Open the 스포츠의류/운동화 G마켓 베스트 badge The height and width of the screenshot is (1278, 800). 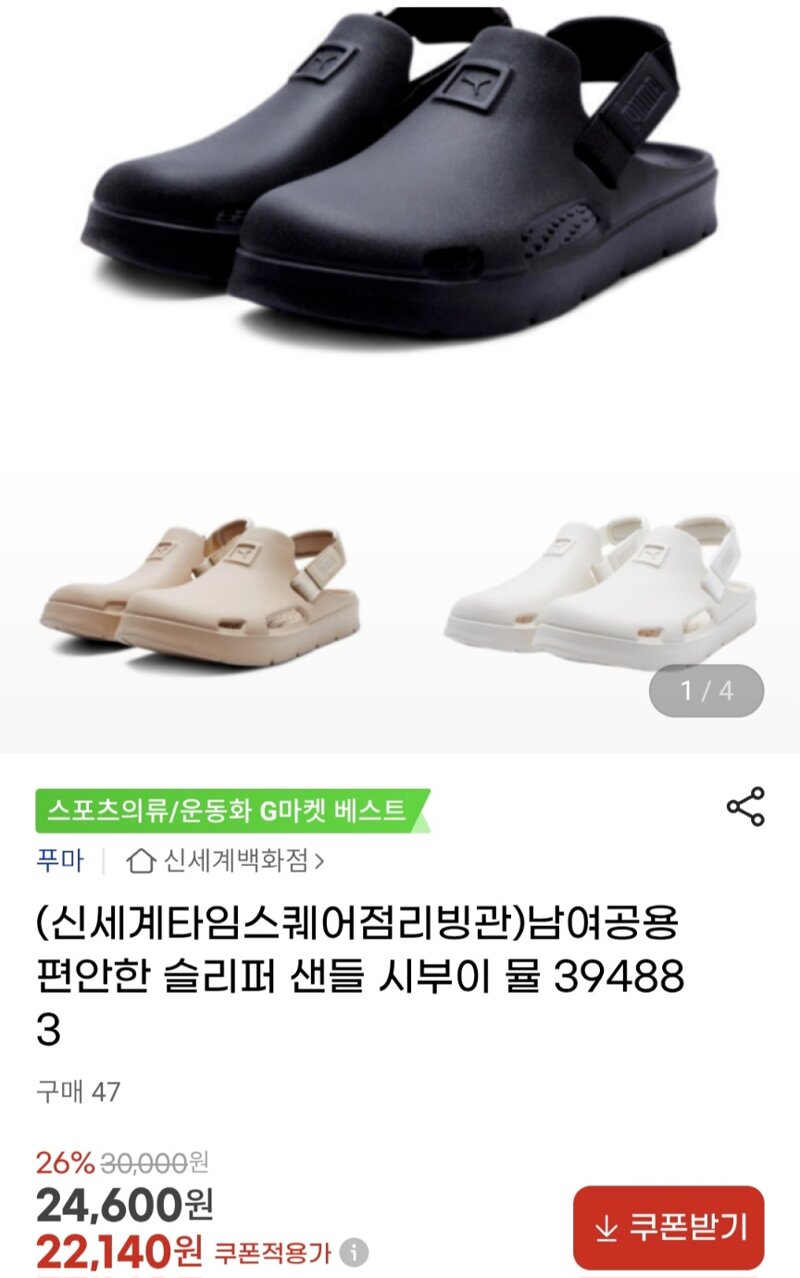228,810
